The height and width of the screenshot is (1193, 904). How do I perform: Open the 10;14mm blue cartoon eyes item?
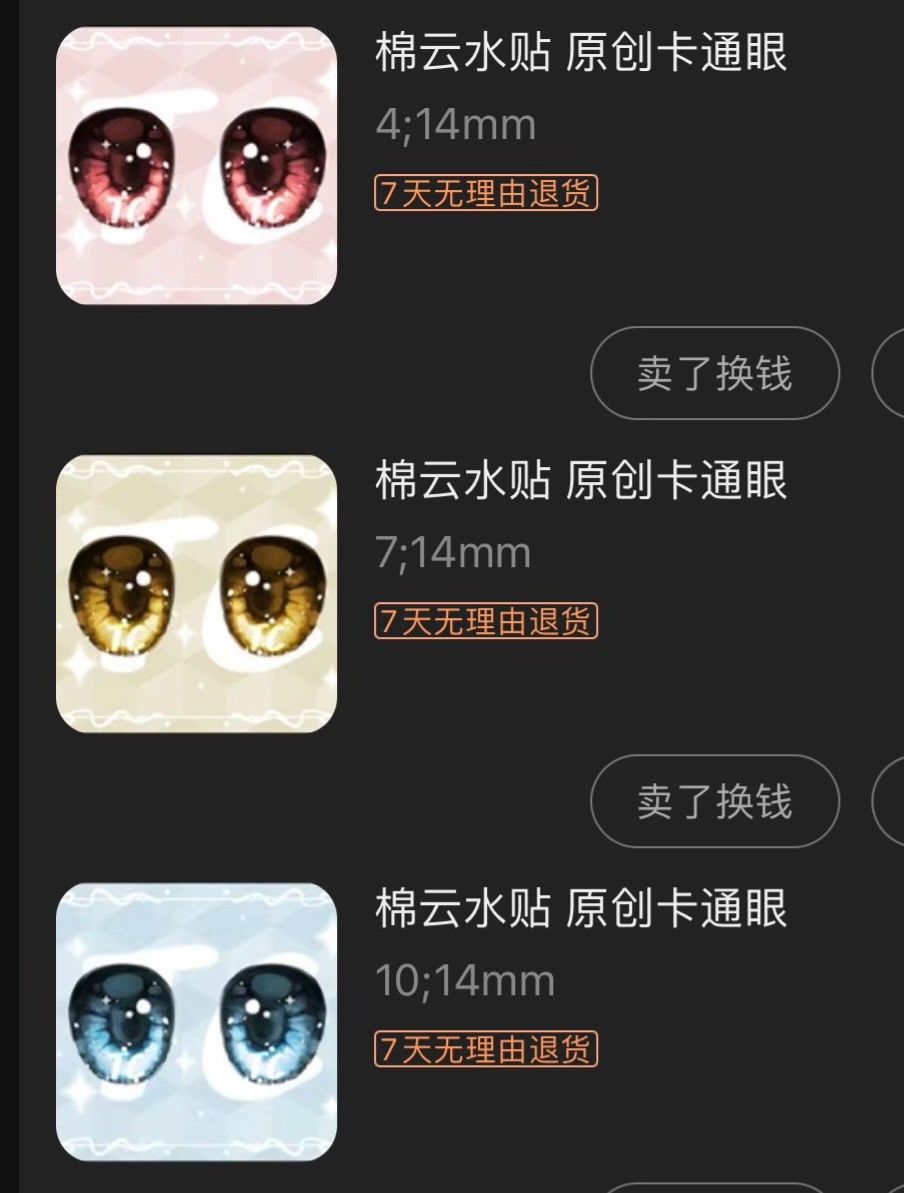(196, 1022)
